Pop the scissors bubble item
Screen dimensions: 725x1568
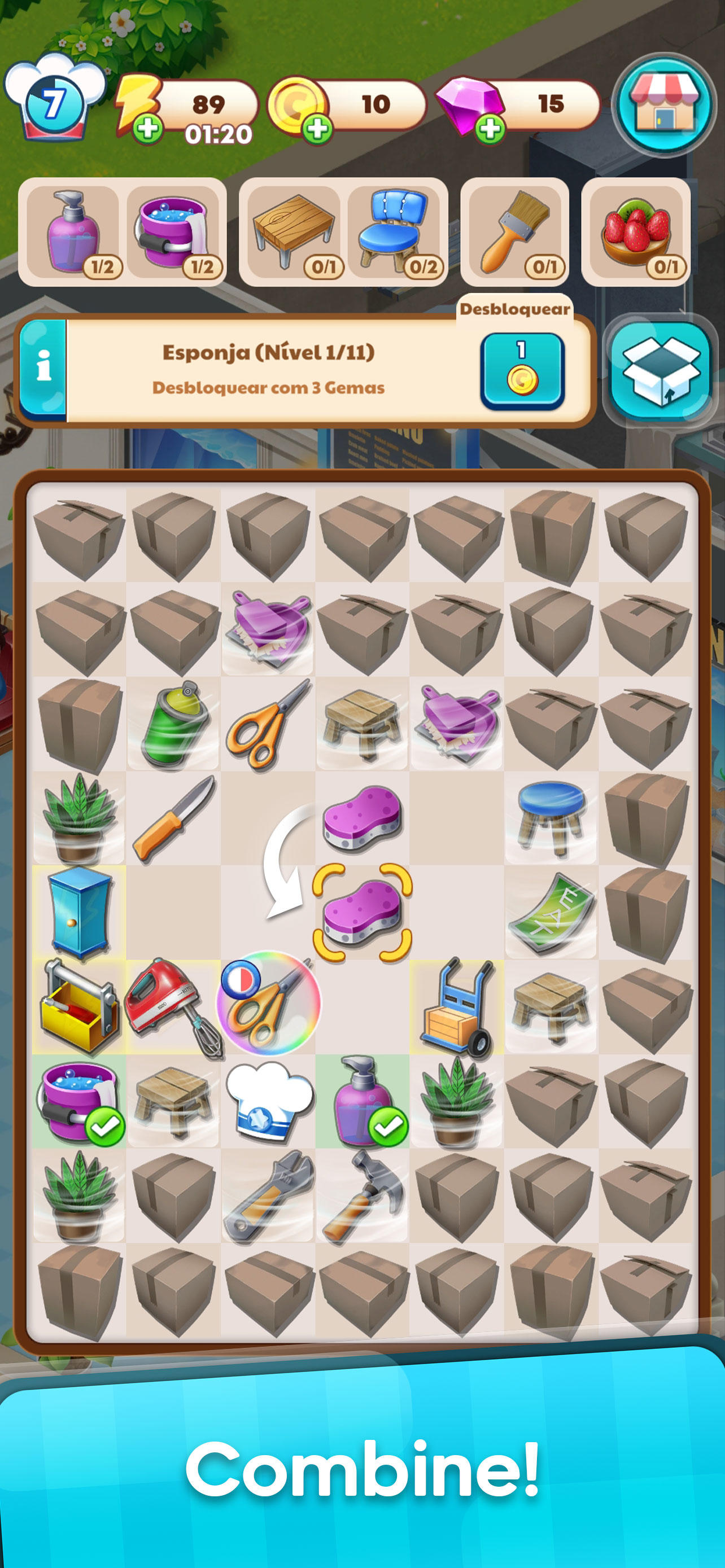pyautogui.click(x=268, y=1004)
